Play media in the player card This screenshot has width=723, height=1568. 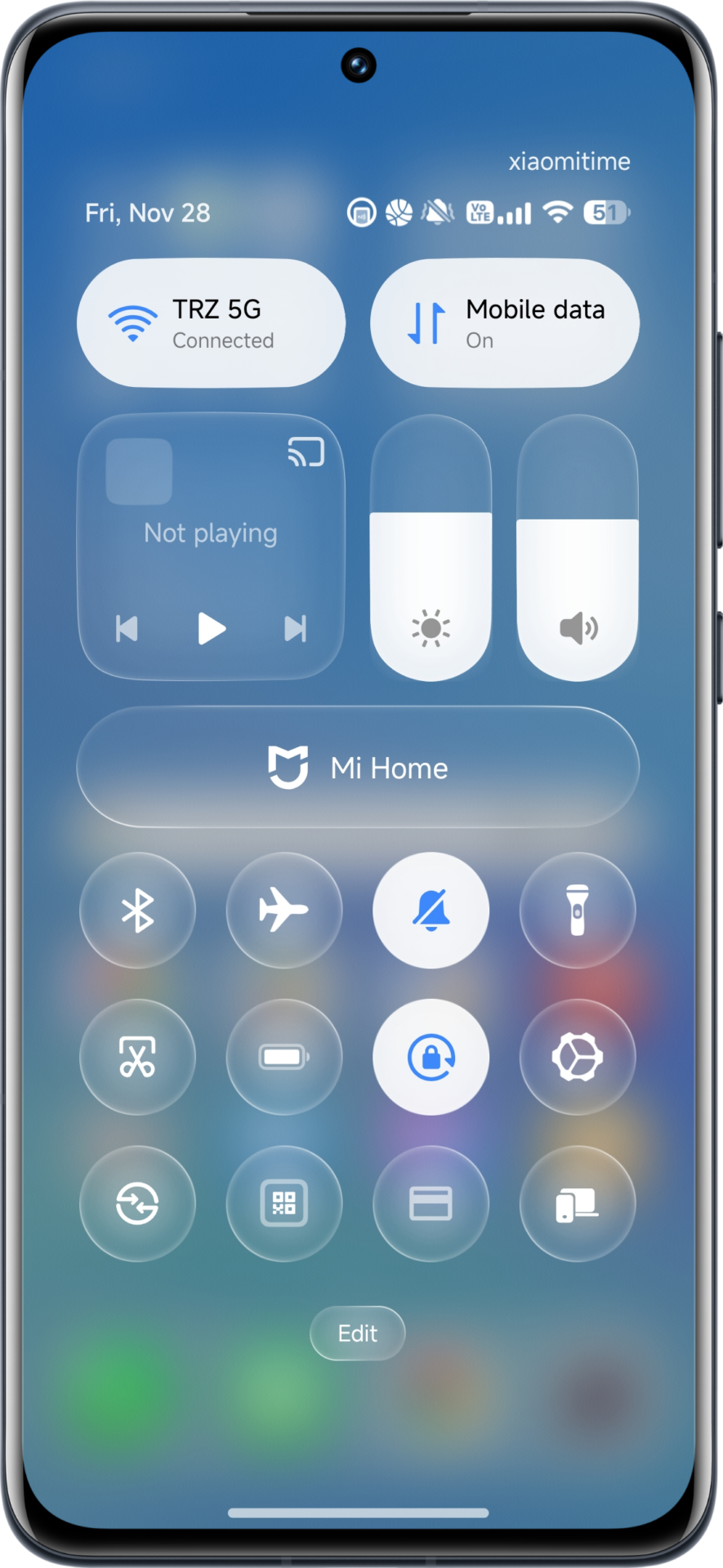211,628
